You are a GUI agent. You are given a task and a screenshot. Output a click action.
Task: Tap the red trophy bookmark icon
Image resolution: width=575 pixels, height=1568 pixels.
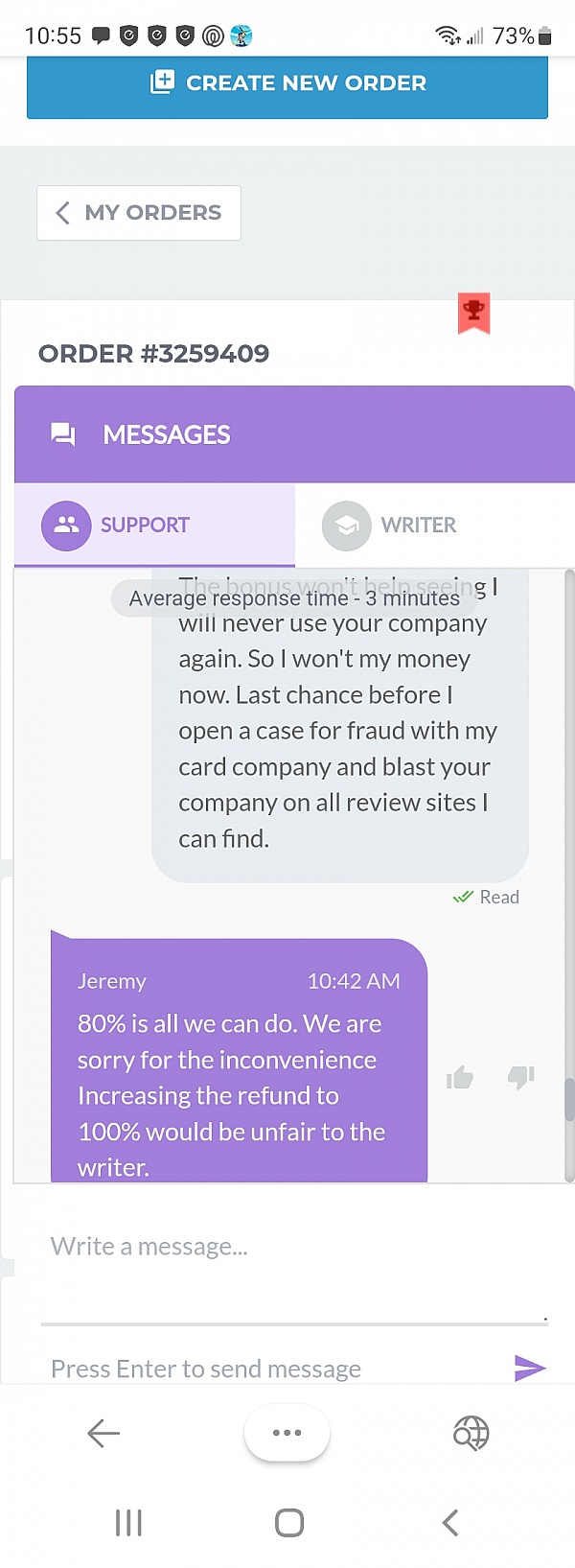474,313
